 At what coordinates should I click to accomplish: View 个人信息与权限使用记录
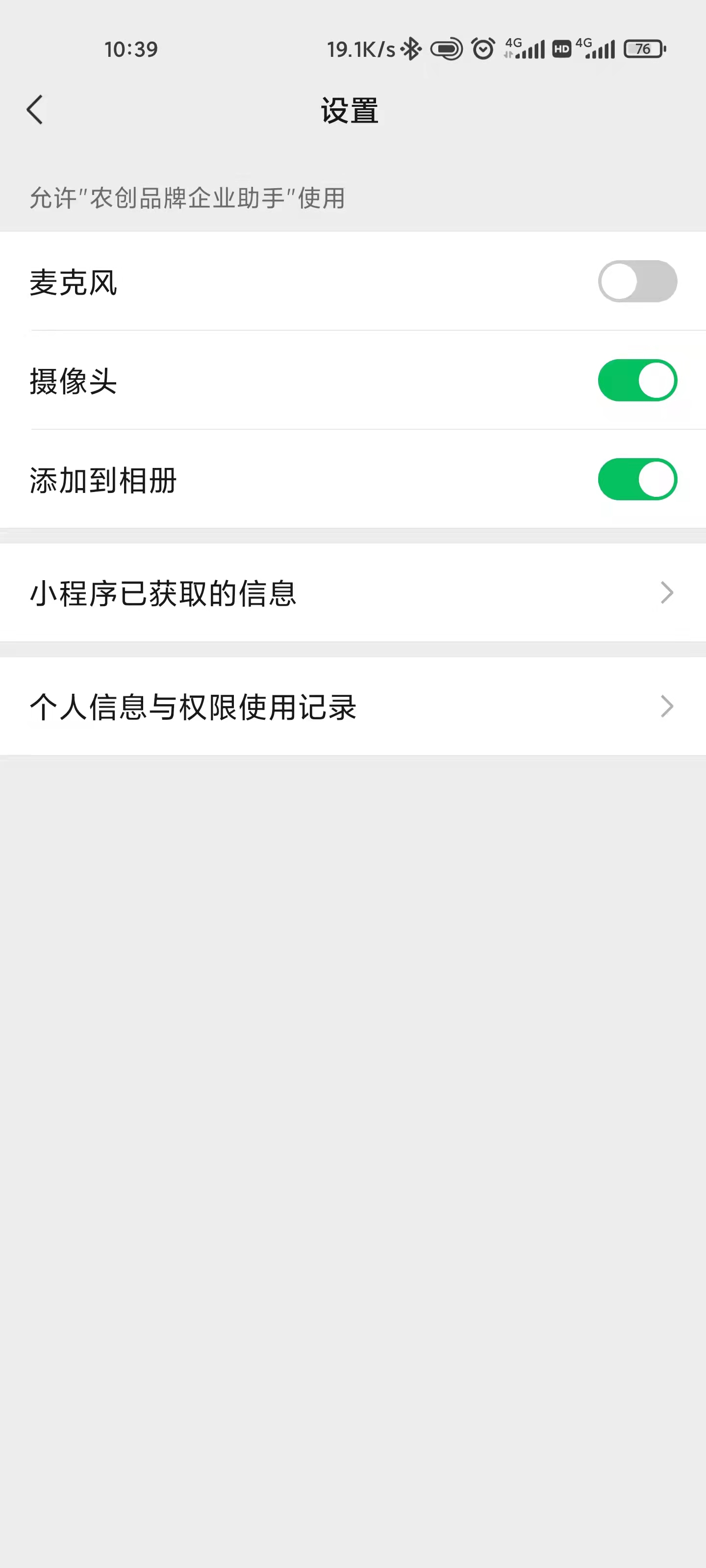(353, 707)
